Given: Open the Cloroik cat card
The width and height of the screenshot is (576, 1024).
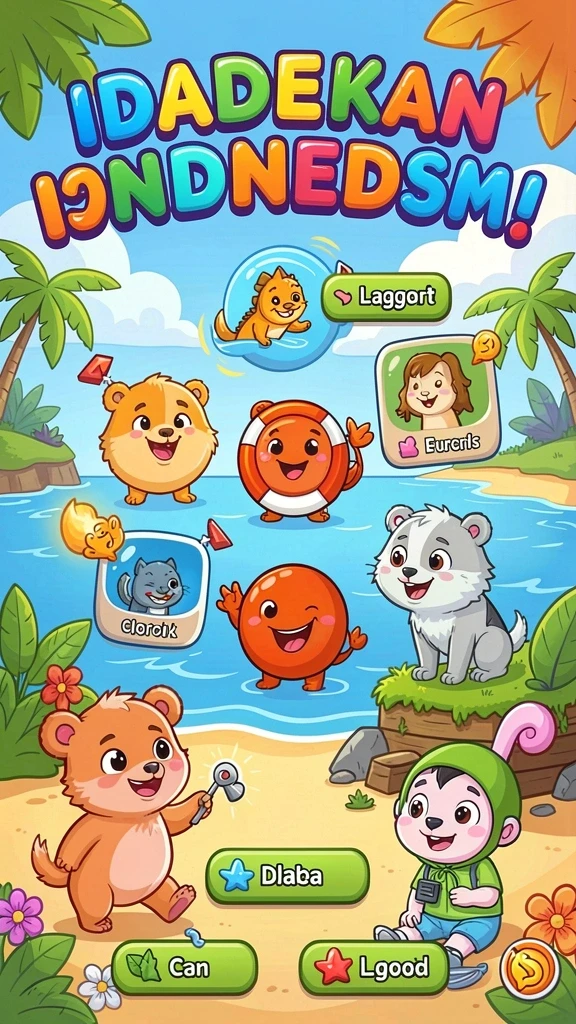Looking at the screenshot, I should [150, 589].
